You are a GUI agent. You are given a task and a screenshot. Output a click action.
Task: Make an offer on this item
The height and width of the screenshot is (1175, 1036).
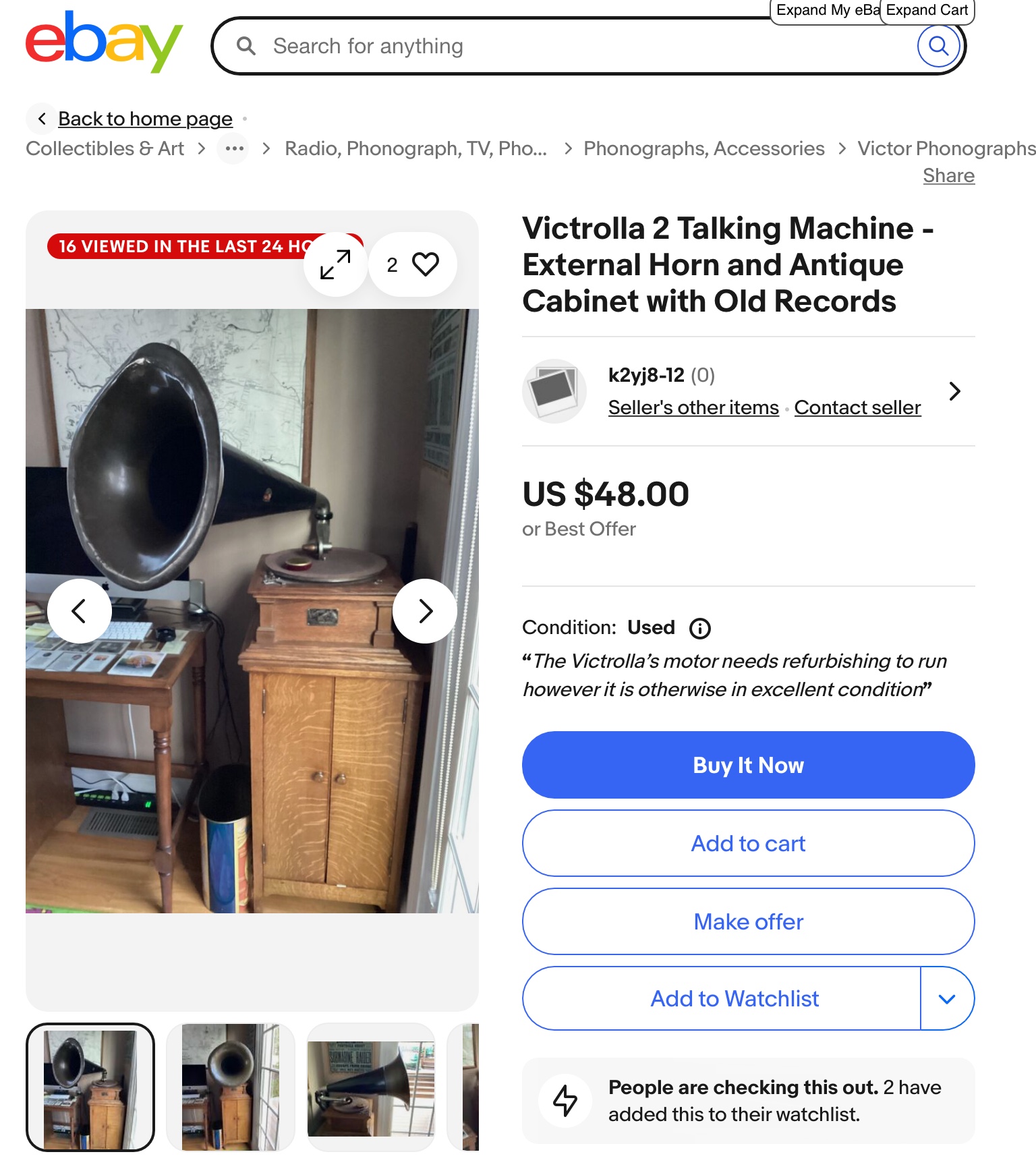tap(748, 921)
